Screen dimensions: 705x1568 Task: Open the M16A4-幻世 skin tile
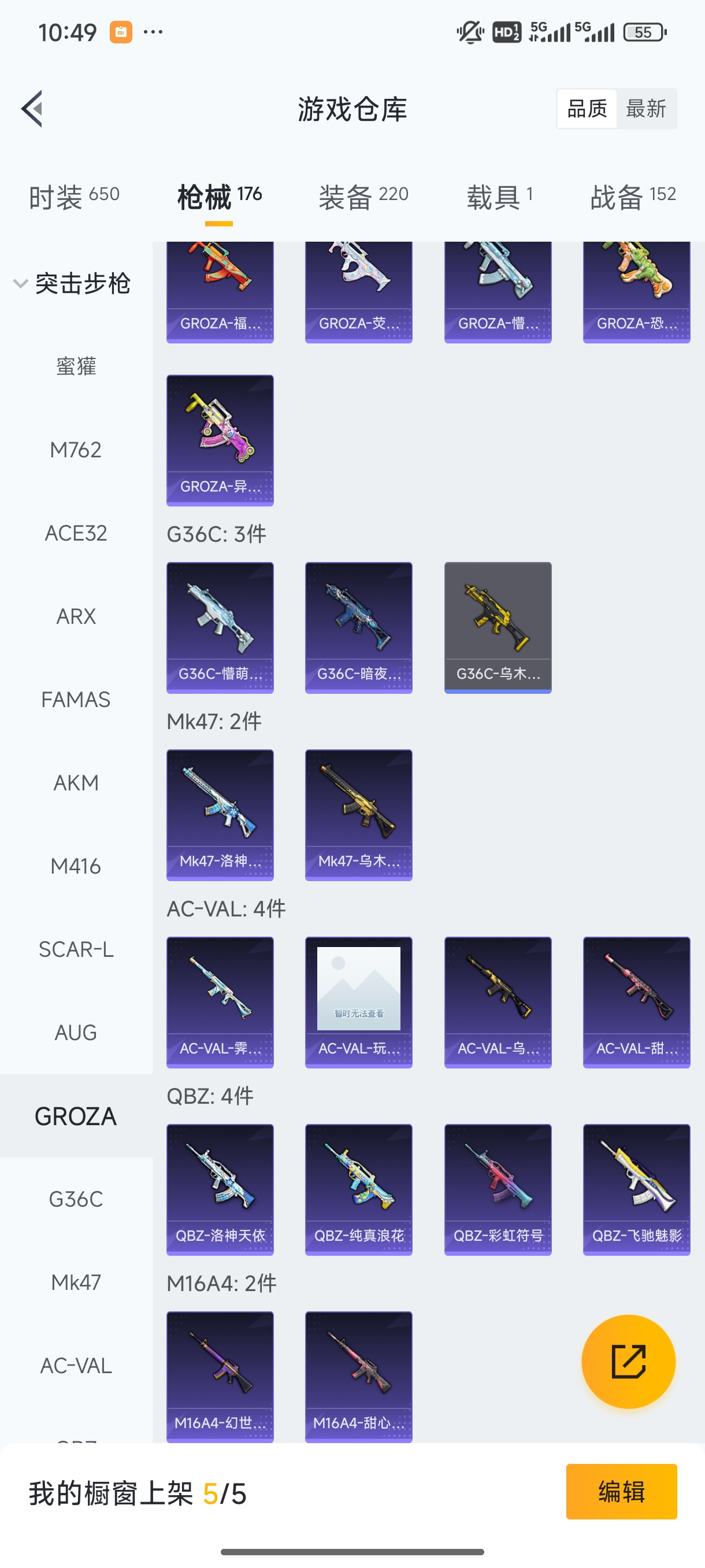tap(220, 1376)
